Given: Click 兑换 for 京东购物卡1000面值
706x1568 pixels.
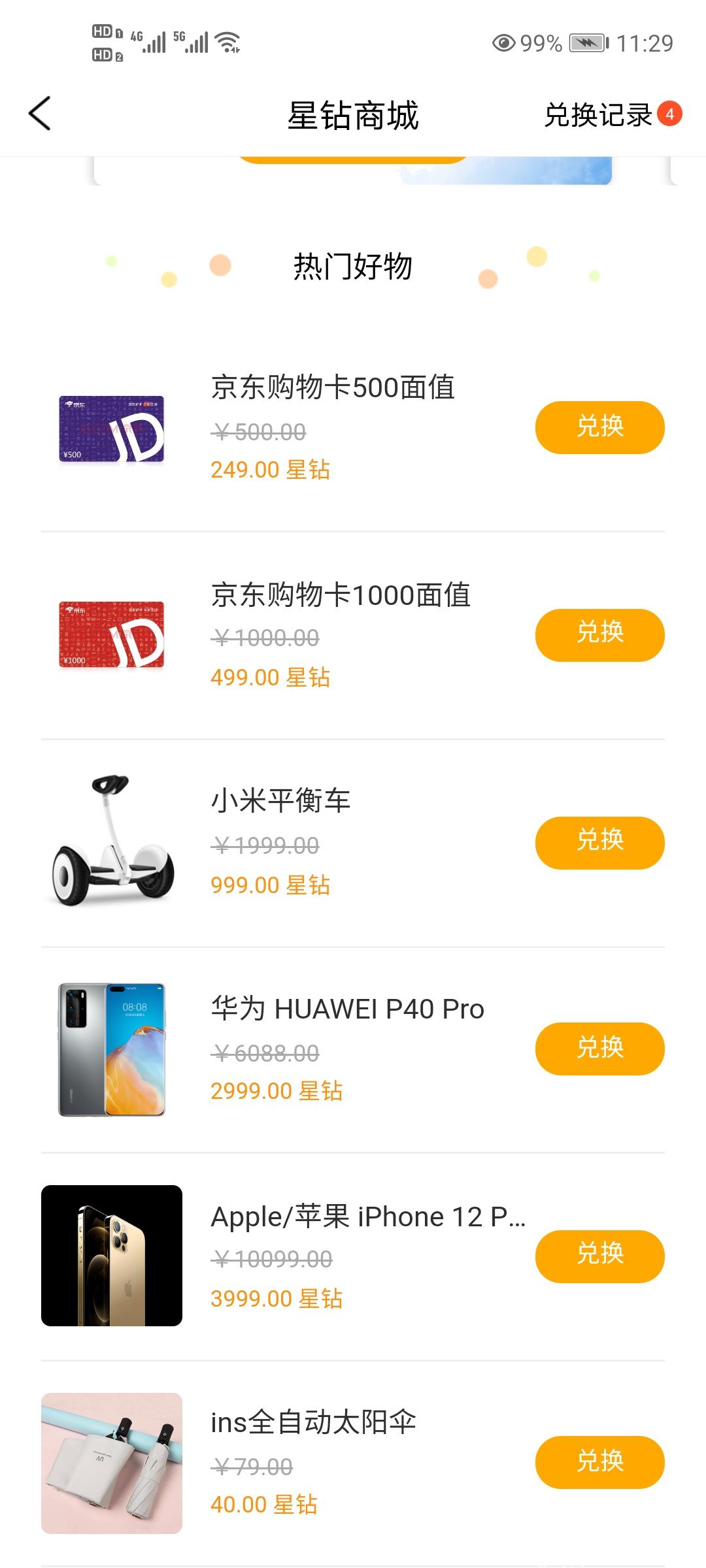Looking at the screenshot, I should click(599, 634).
